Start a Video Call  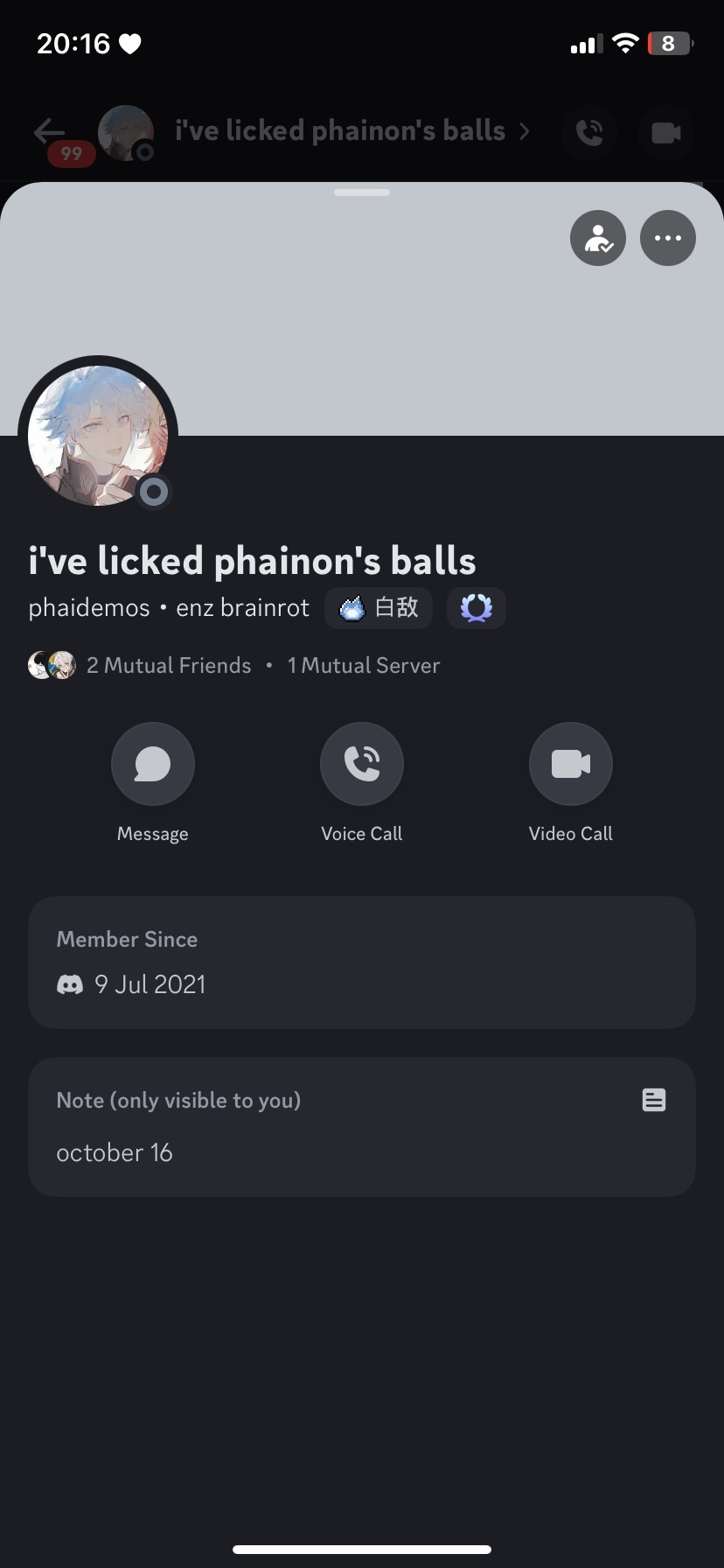click(571, 764)
